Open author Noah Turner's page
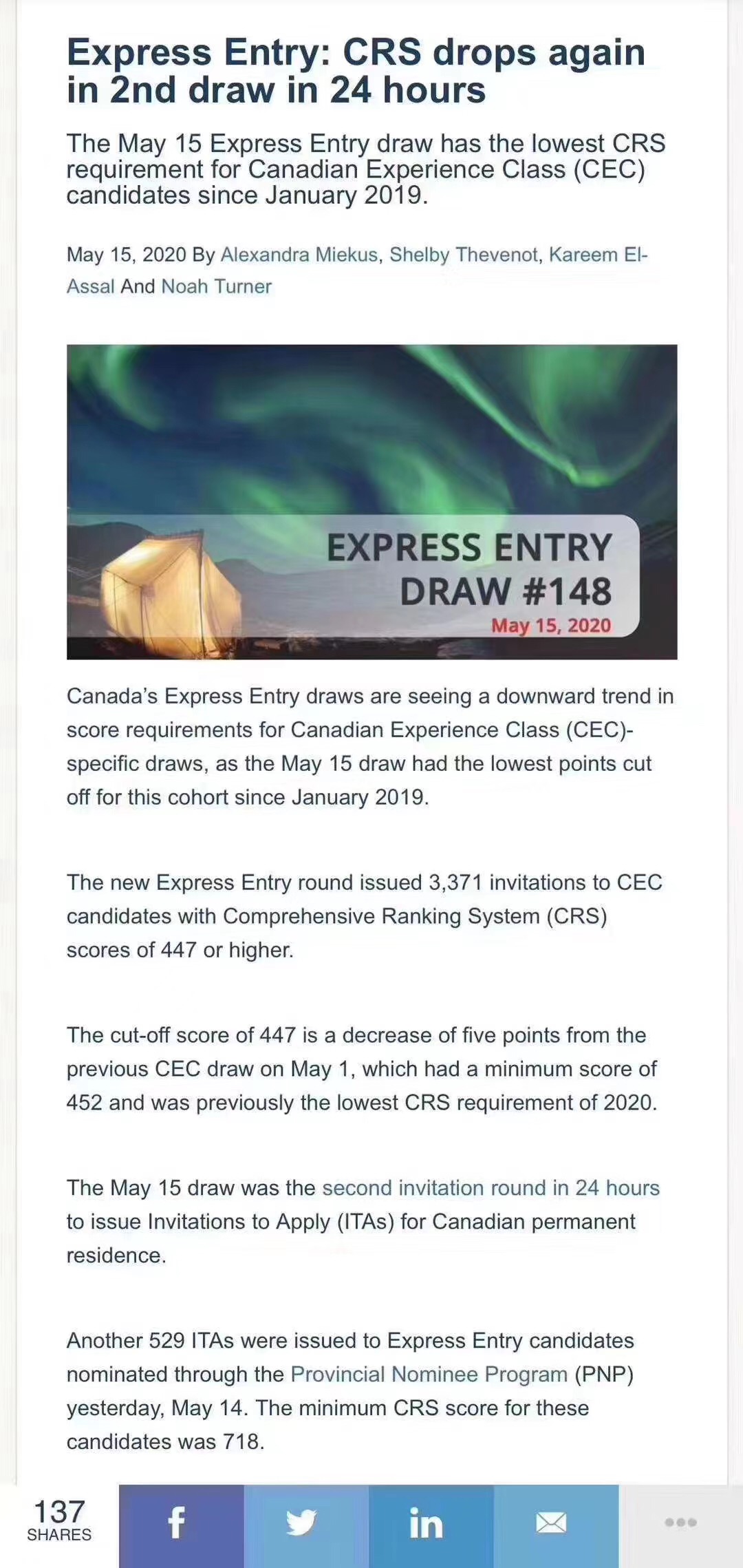743x1568 pixels. tap(216, 286)
